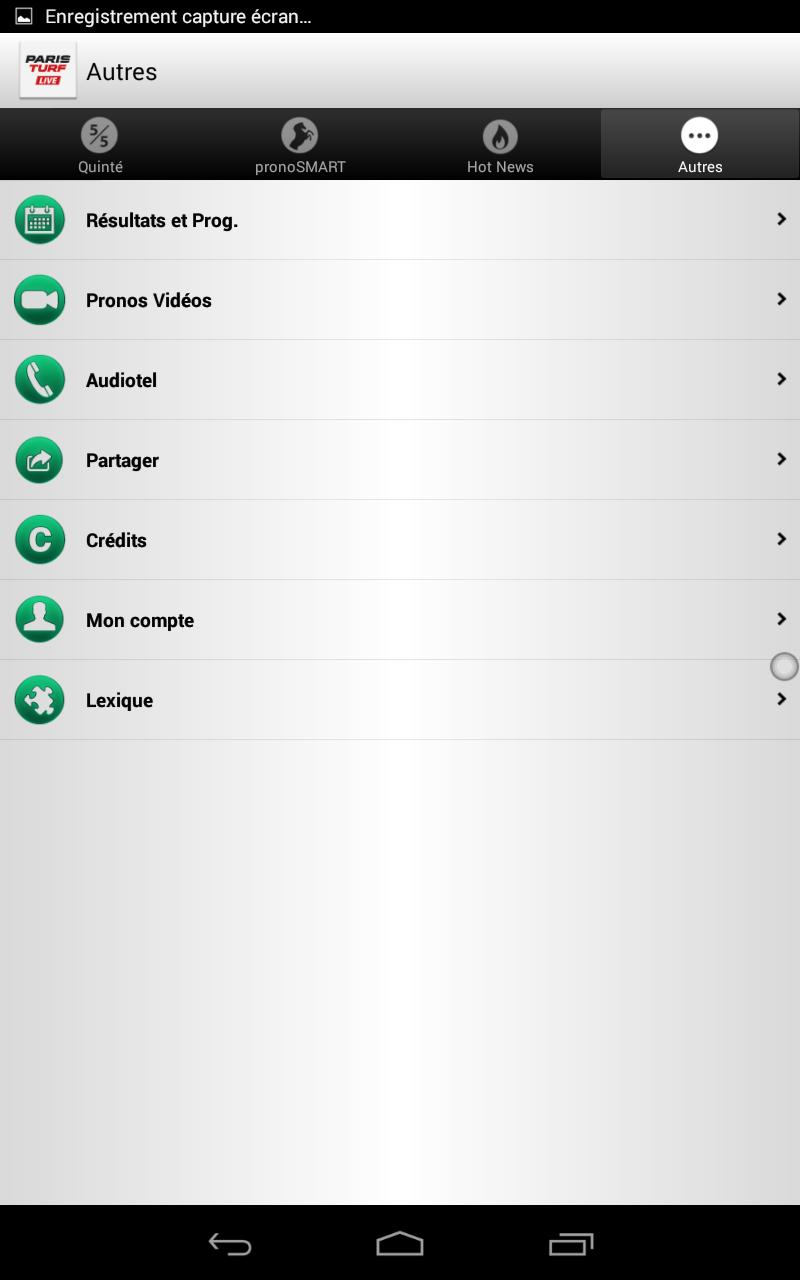Open the Lexique entry
This screenshot has width=800, height=1280.
(x=400, y=700)
